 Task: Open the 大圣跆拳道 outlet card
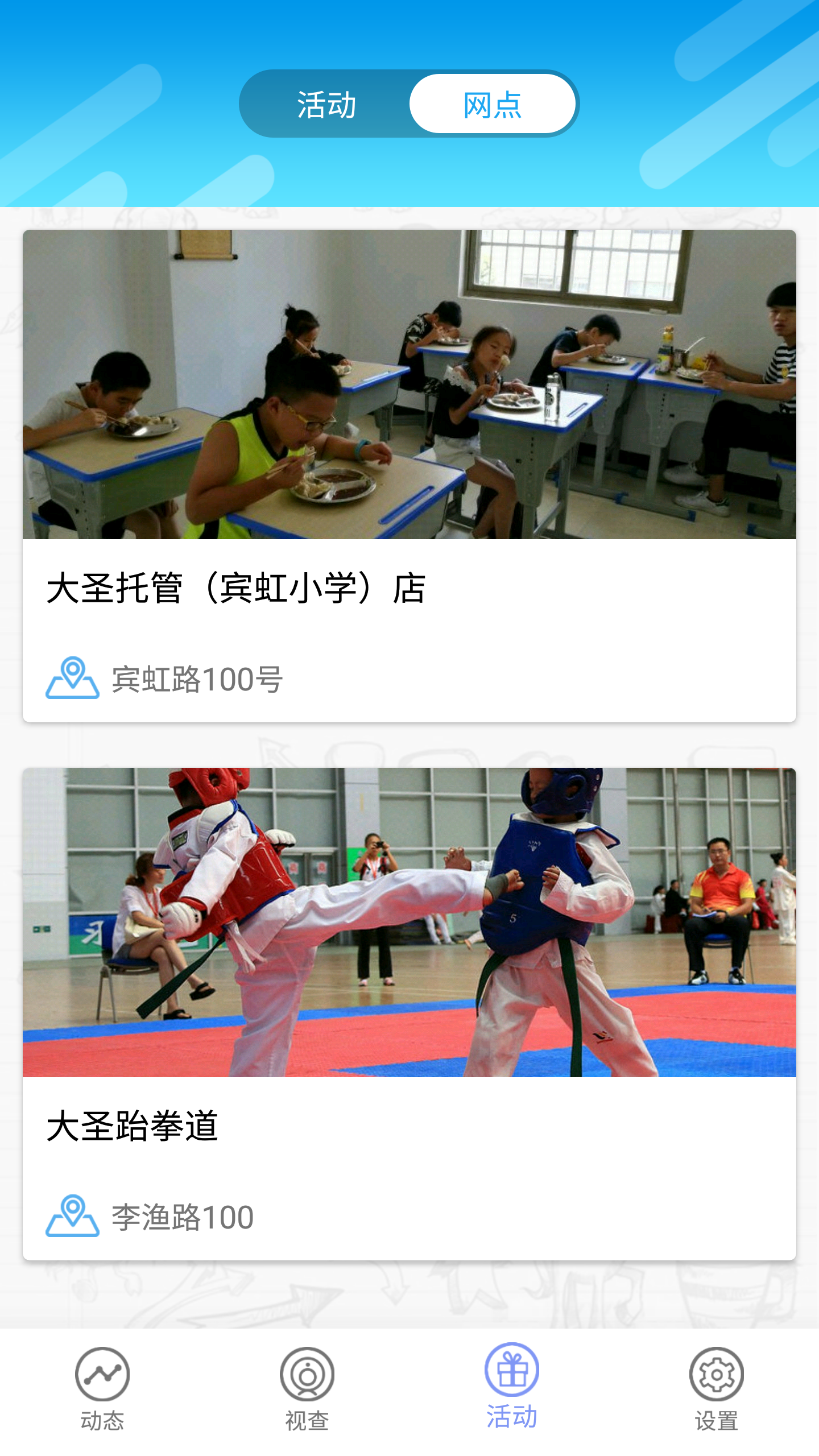409,1014
